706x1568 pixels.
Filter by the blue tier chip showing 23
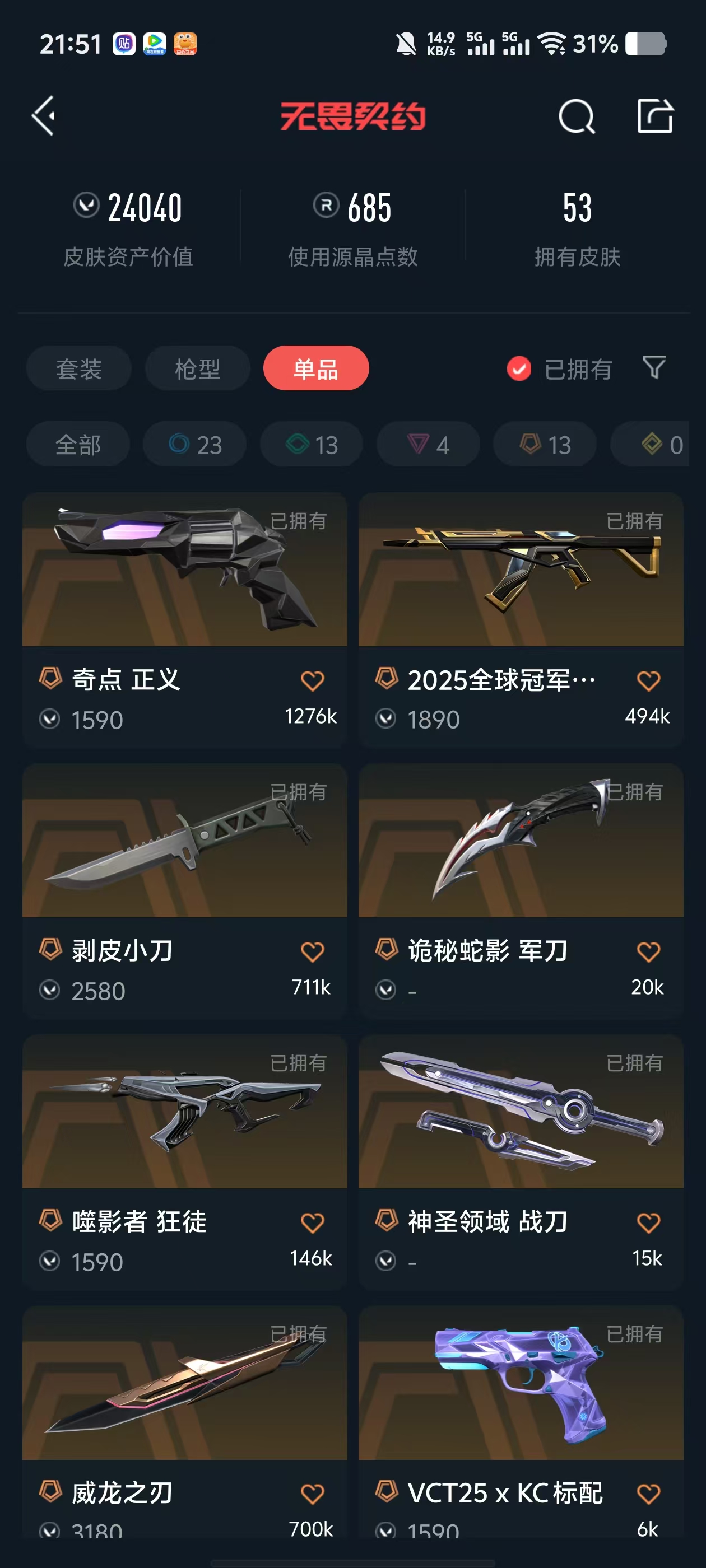(195, 444)
